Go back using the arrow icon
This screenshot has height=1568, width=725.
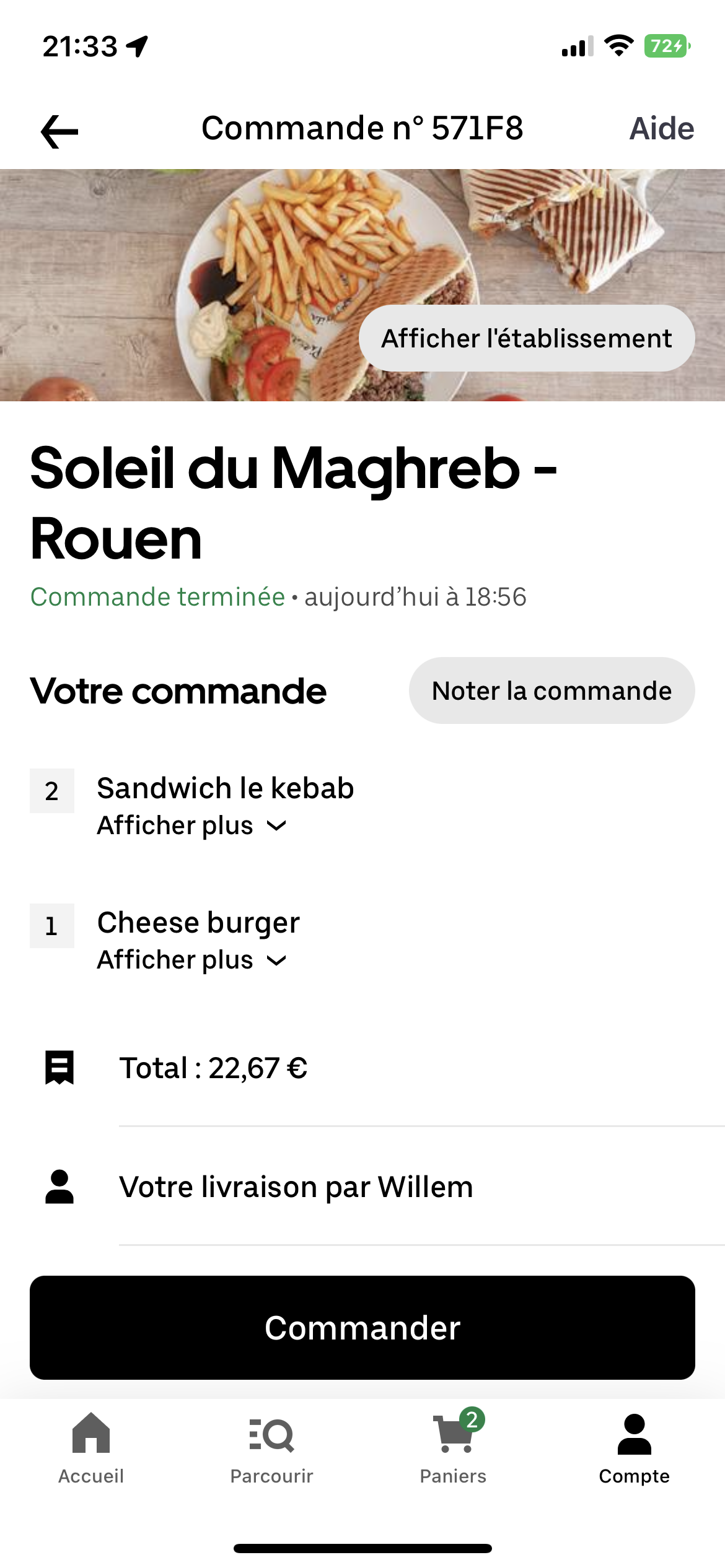pos(59,131)
